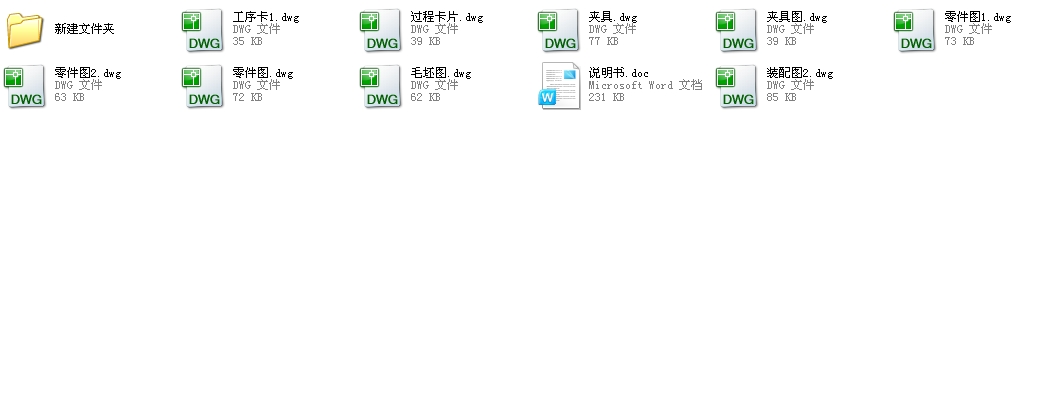1062x419 pixels.
Task: Open the 零件图2.dwg file
Action: 24,87
